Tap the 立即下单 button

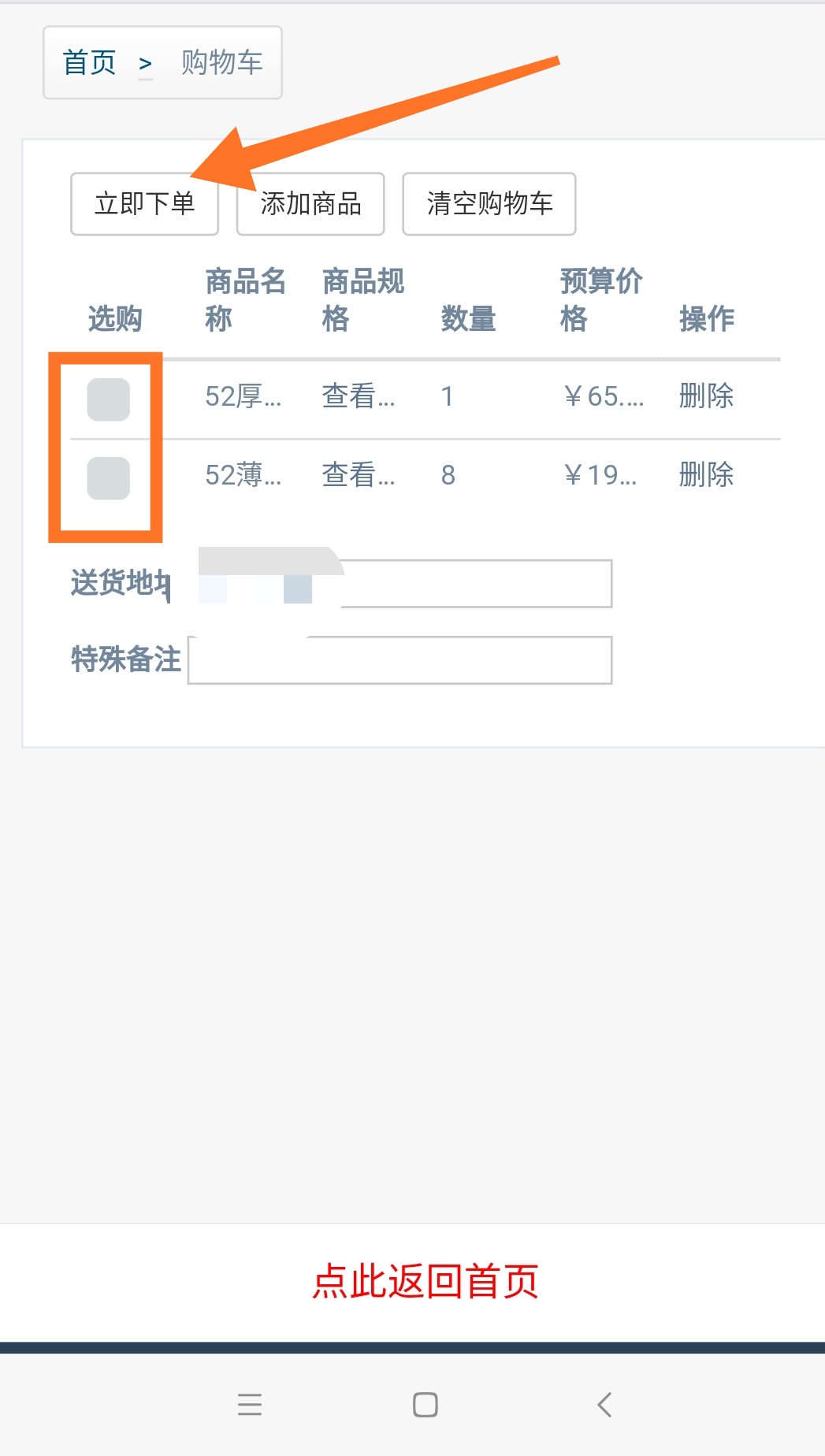pyautogui.click(x=144, y=204)
